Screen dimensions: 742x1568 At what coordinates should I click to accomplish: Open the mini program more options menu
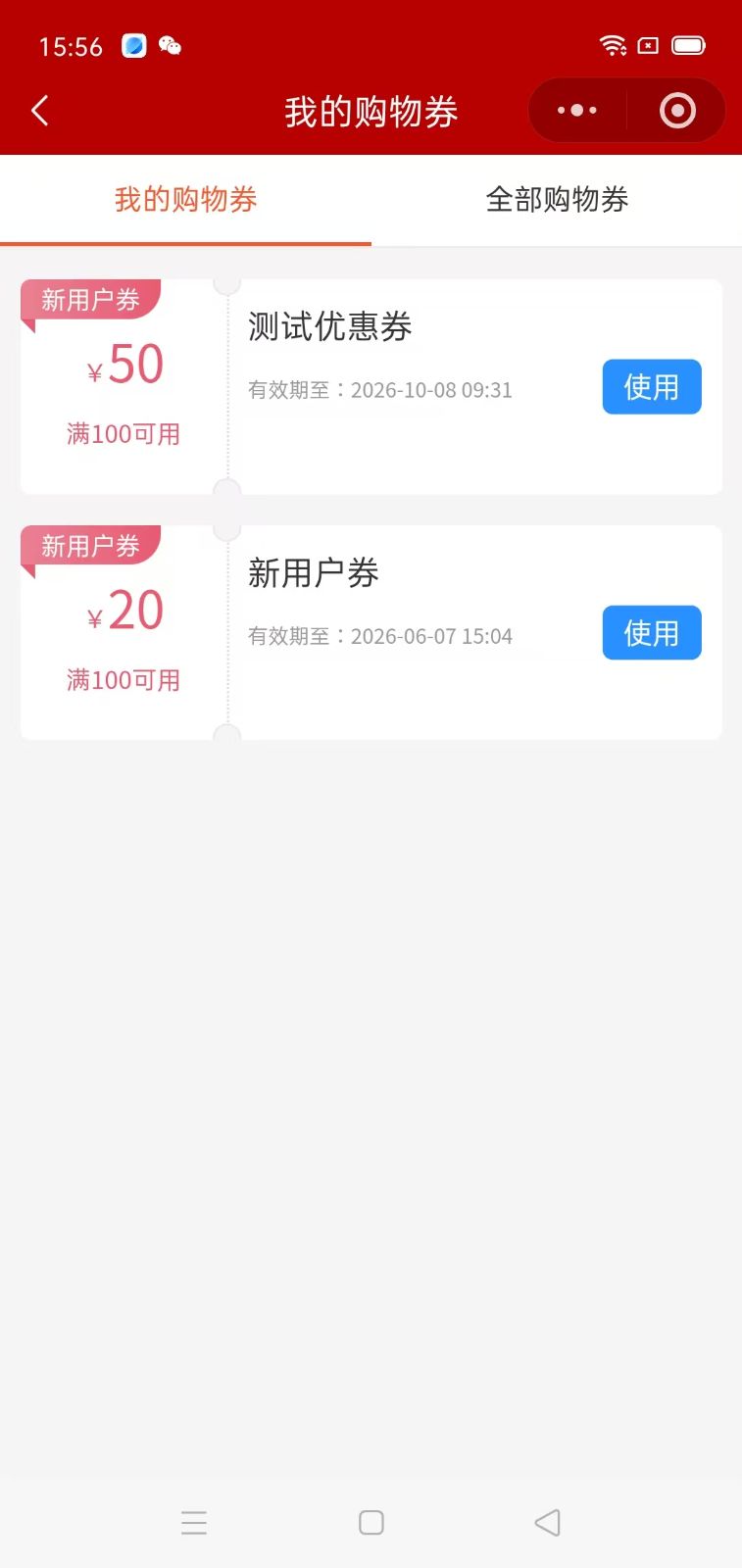(x=577, y=111)
